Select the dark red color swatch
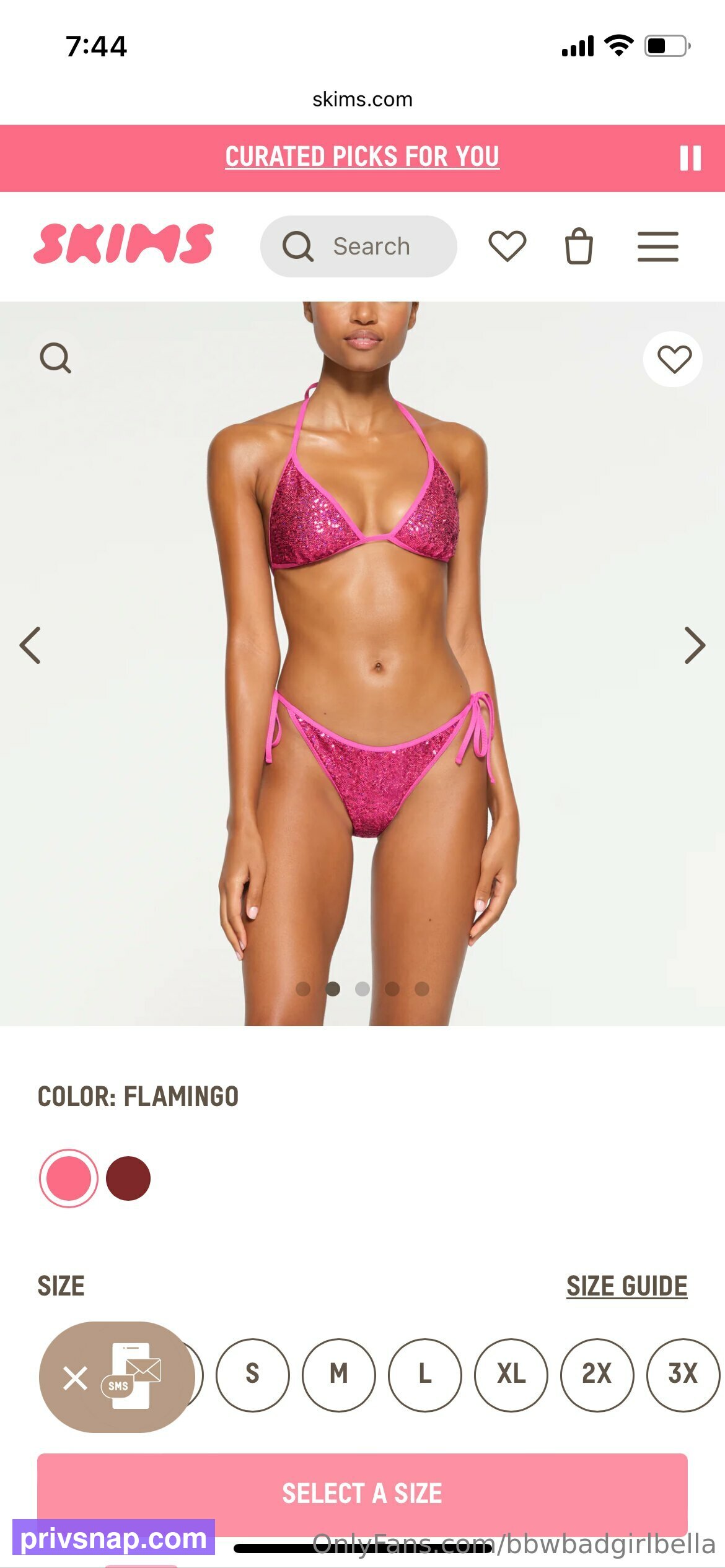This screenshot has width=725, height=1568. click(128, 1178)
